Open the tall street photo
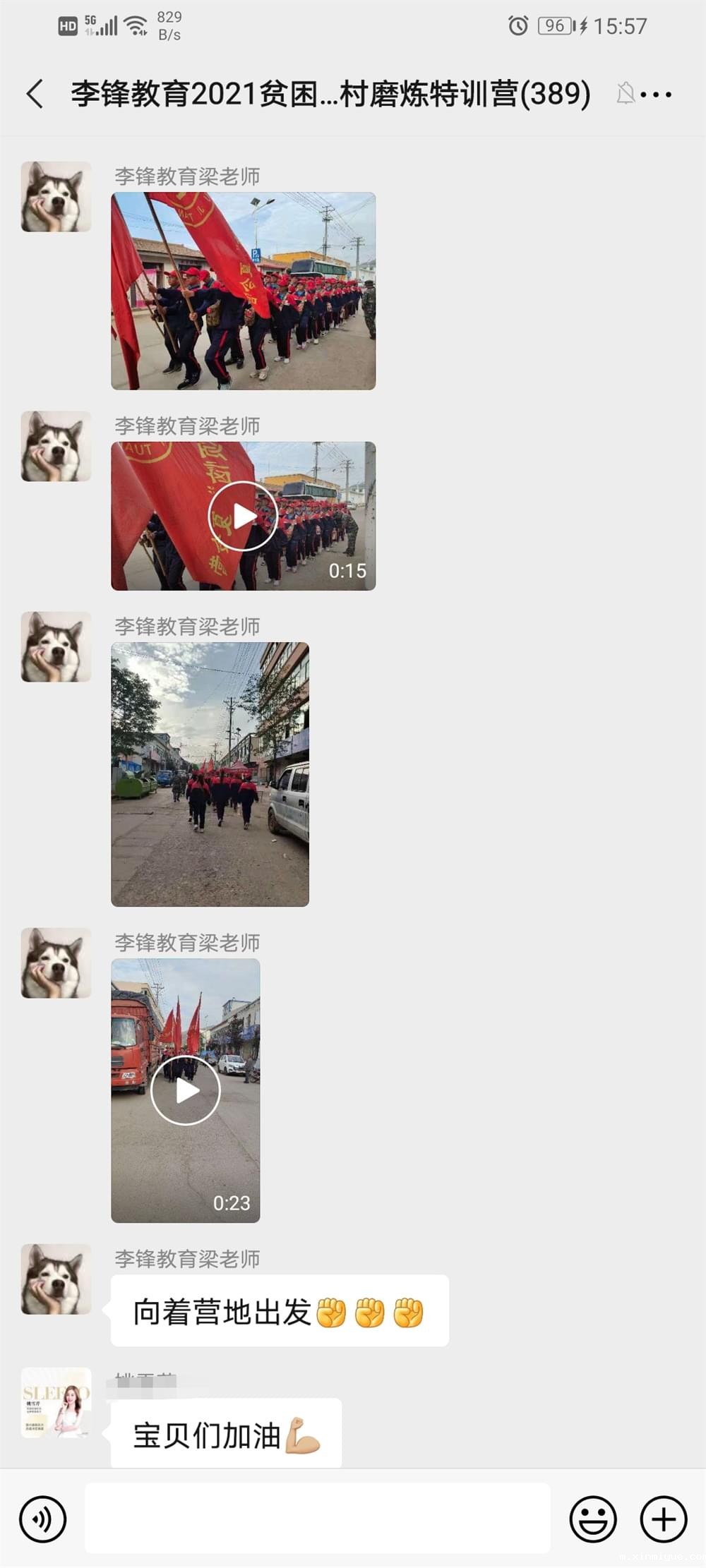Image resolution: width=706 pixels, height=1568 pixels. (x=210, y=774)
